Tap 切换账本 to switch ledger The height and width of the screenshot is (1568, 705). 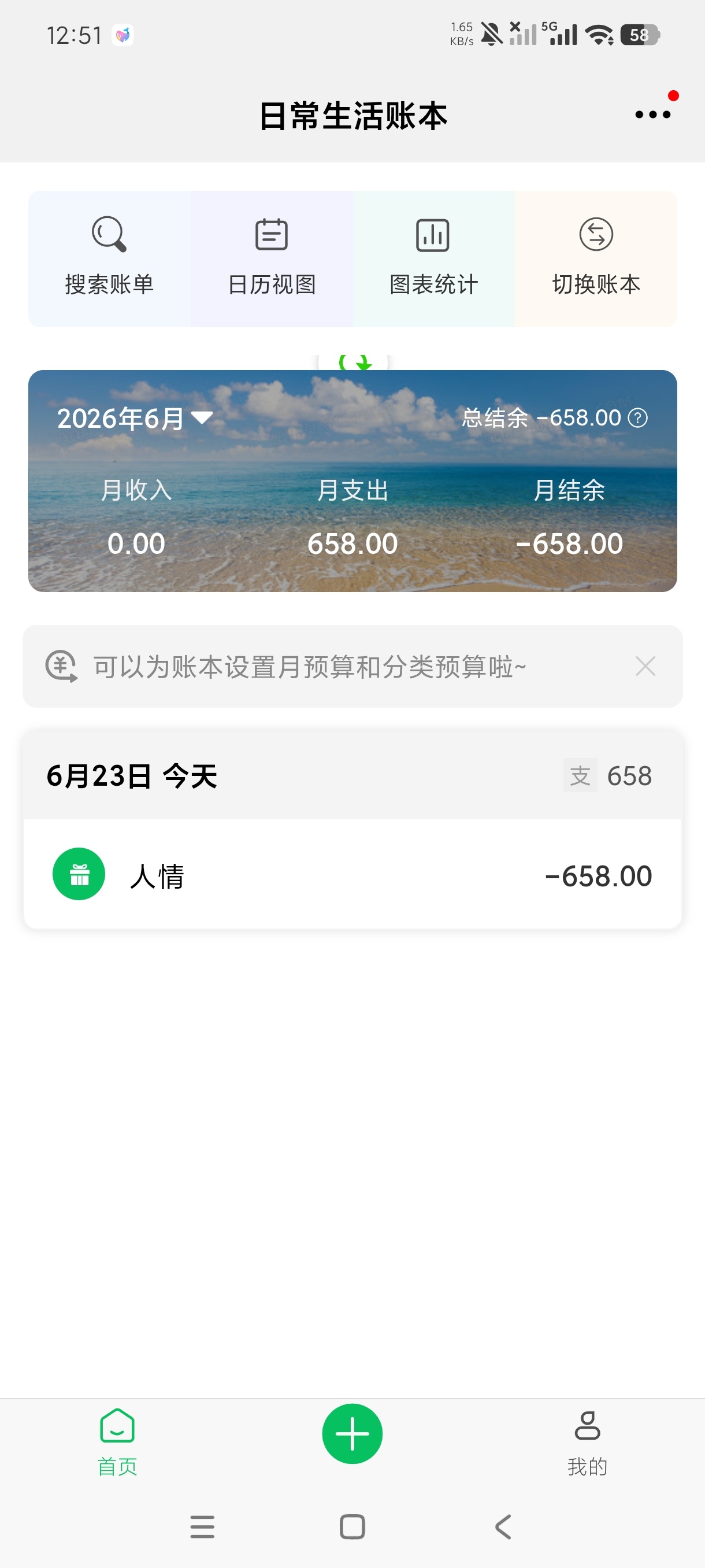596,258
